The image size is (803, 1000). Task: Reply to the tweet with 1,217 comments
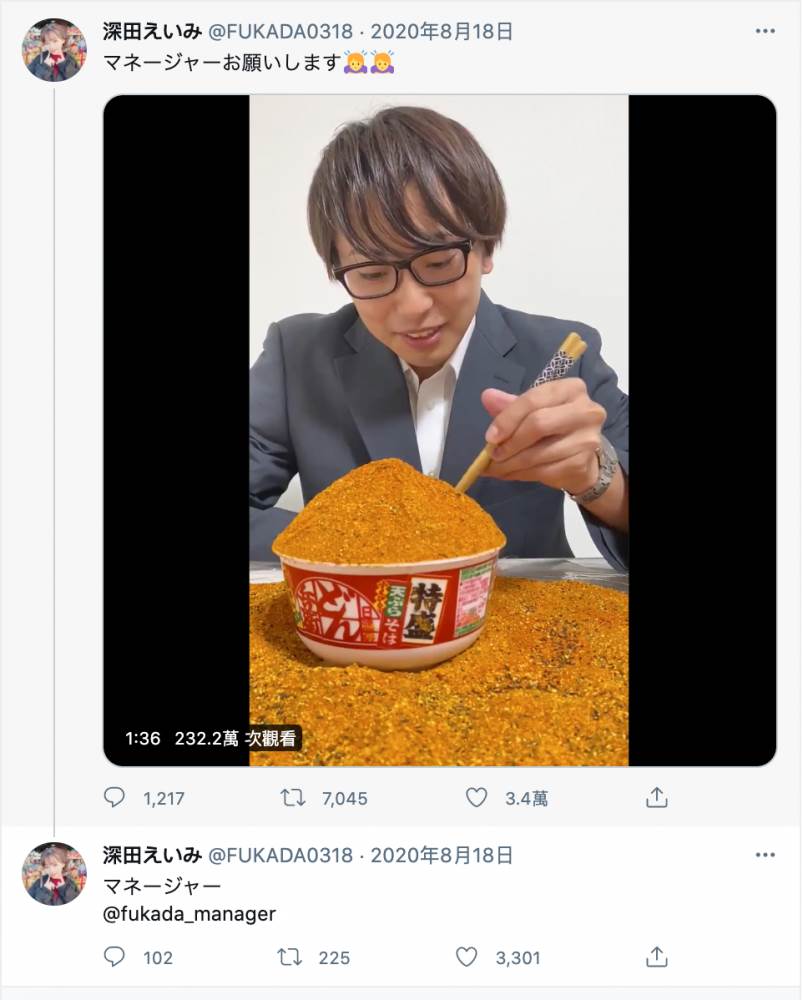(x=115, y=798)
